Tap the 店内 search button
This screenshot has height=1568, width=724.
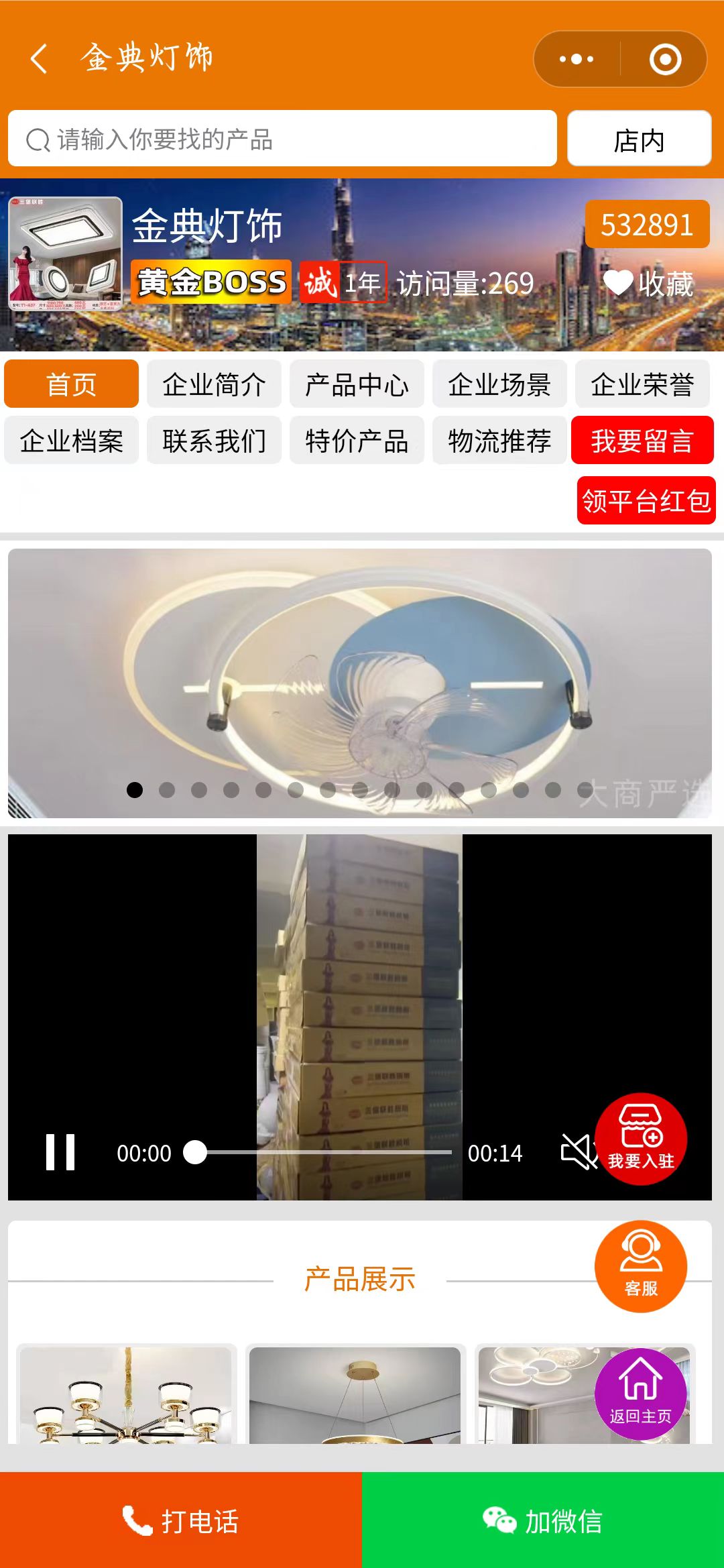click(639, 139)
